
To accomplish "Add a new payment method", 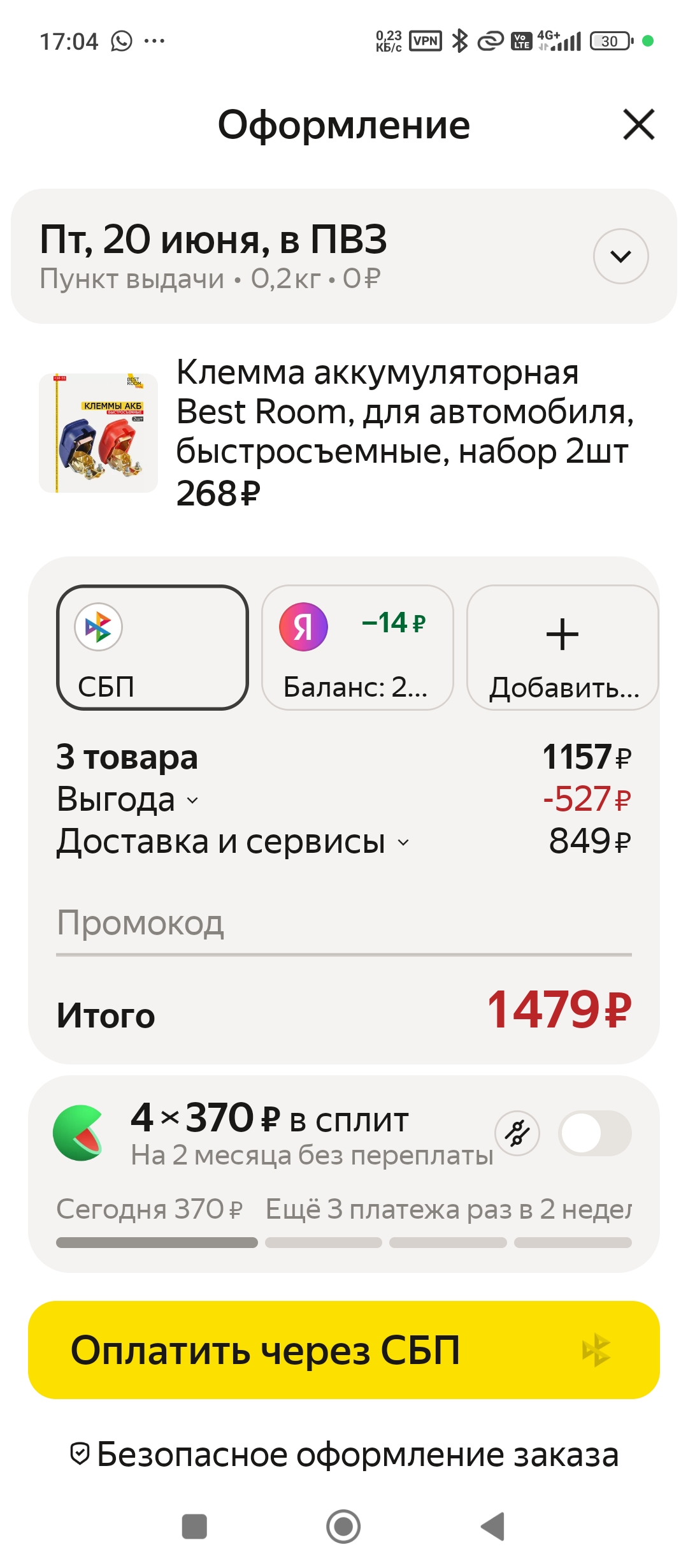I will (x=563, y=647).
